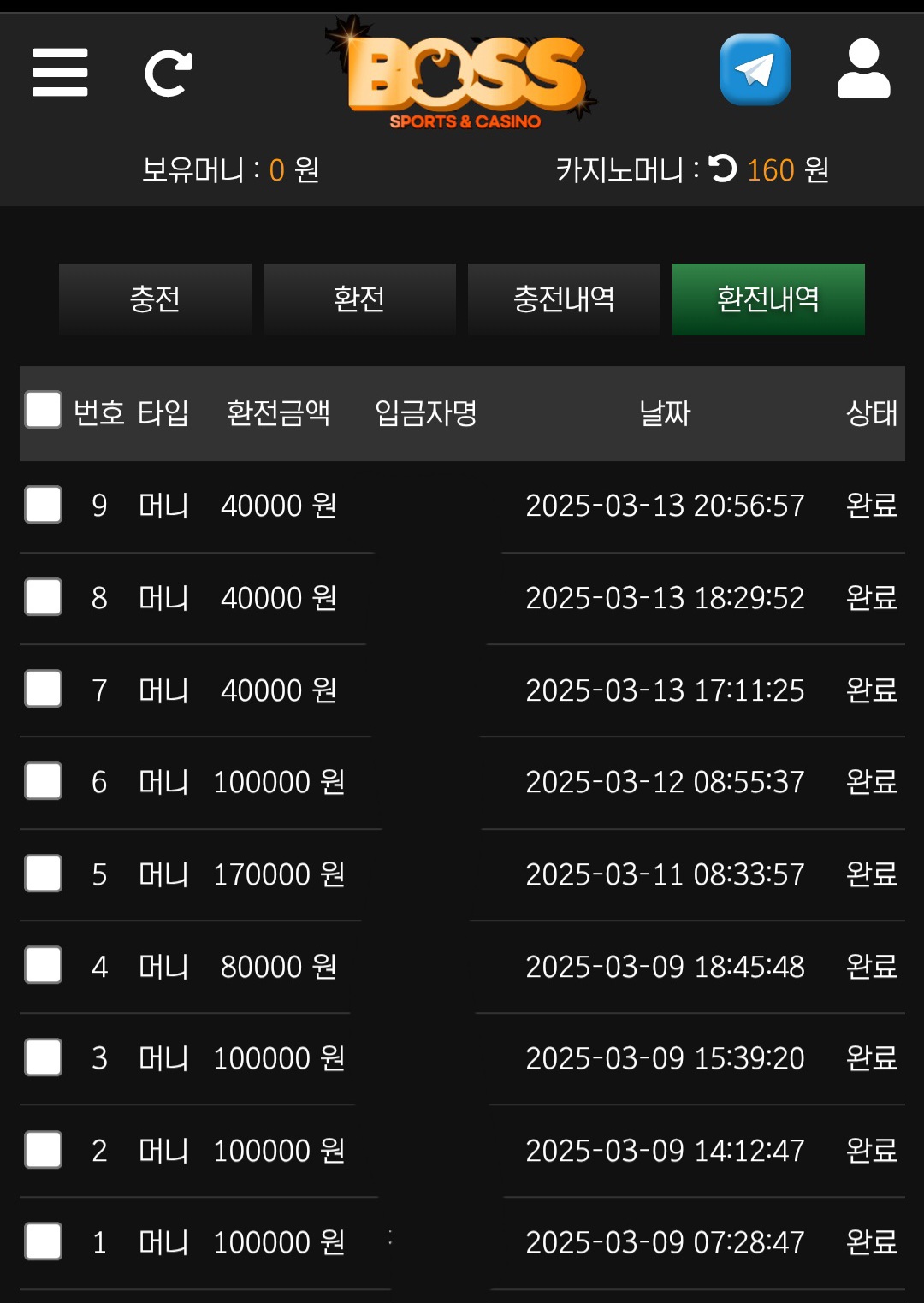Switch to the 충전 tab
The image size is (924, 1303).
155,299
